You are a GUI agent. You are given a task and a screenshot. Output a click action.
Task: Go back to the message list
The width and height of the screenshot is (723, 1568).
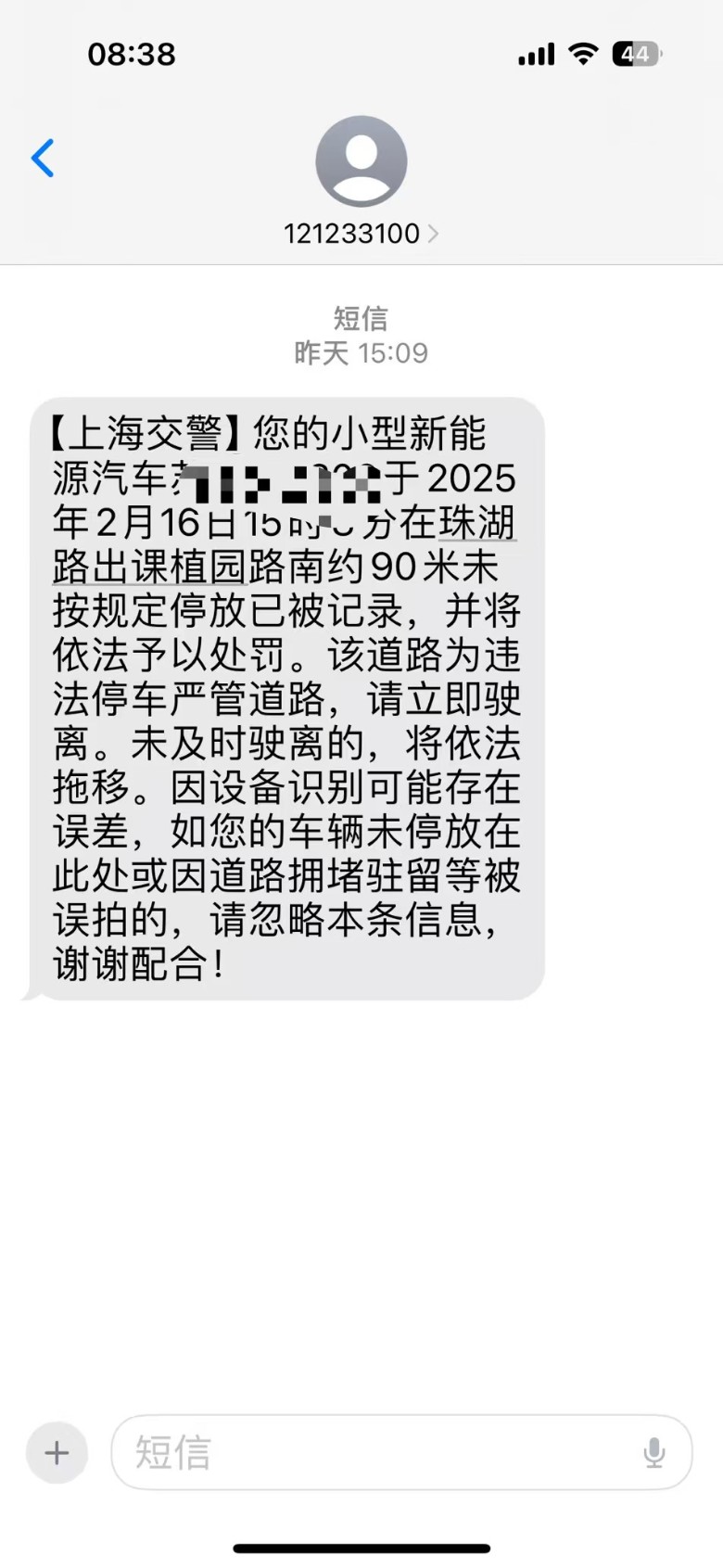coord(43,159)
